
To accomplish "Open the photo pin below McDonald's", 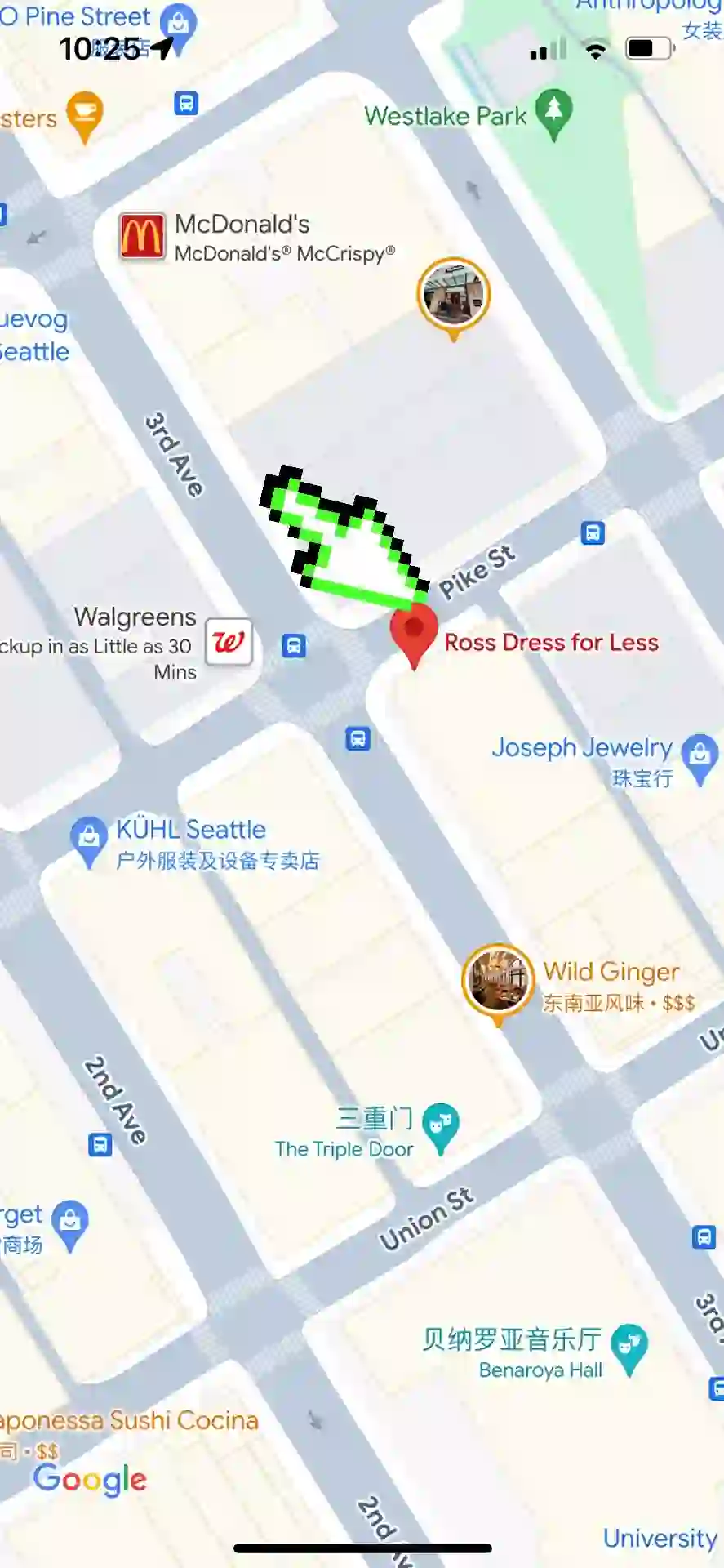I will coord(454,294).
